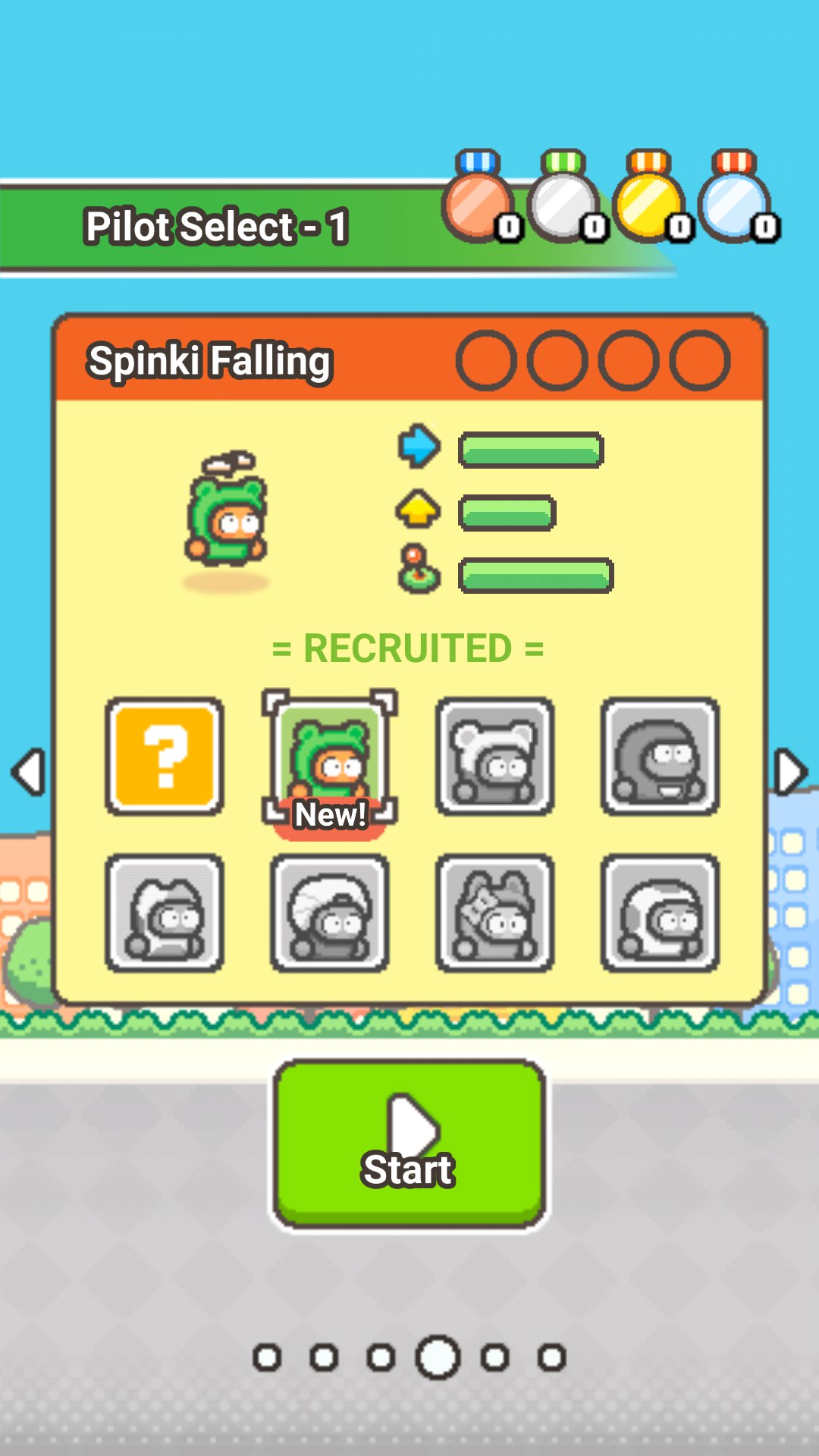Tap the green Start button
The height and width of the screenshot is (1456, 819).
[x=409, y=1144]
